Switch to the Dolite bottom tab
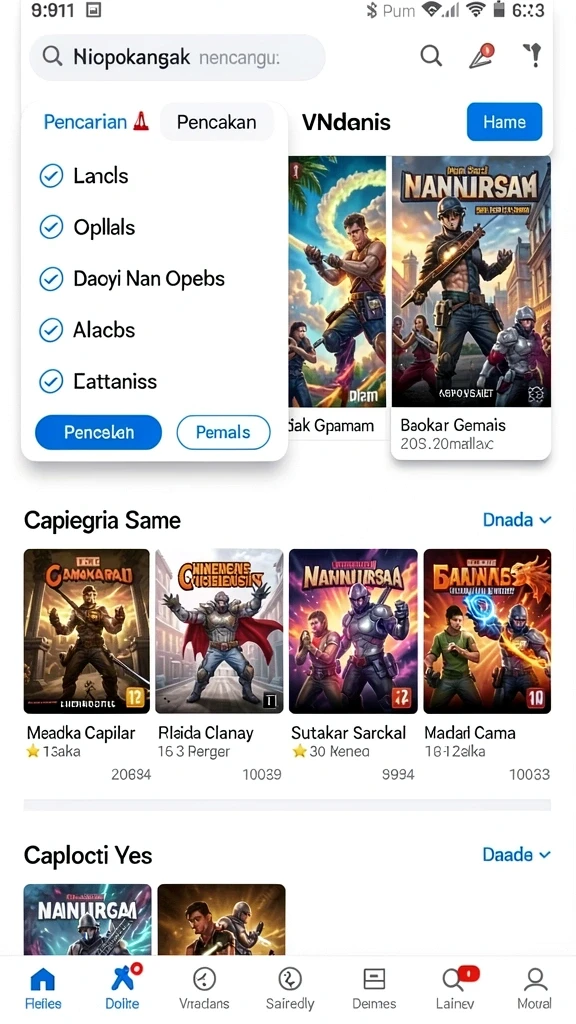 click(122, 987)
